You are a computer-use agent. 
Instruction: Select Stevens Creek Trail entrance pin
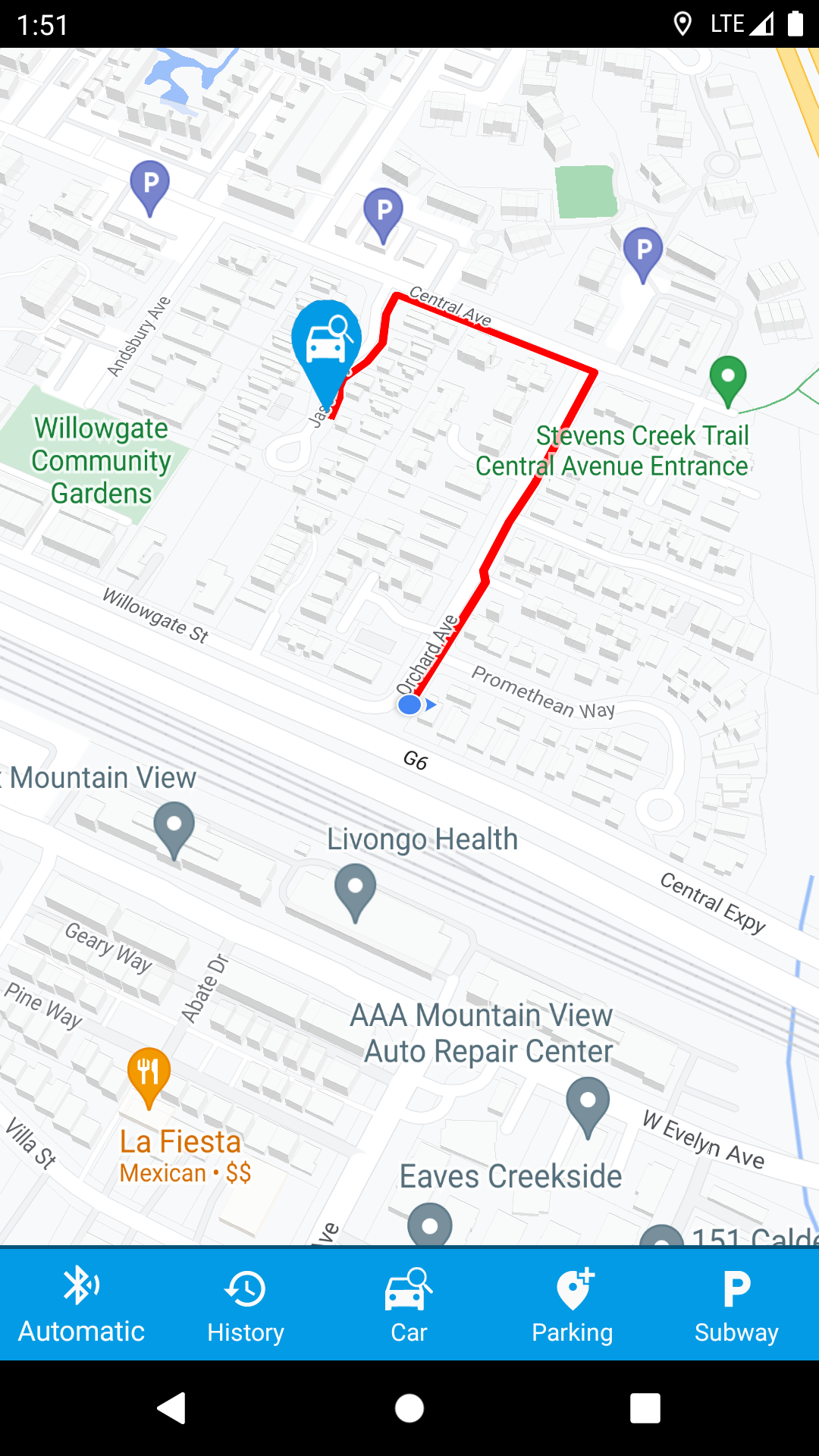click(728, 378)
